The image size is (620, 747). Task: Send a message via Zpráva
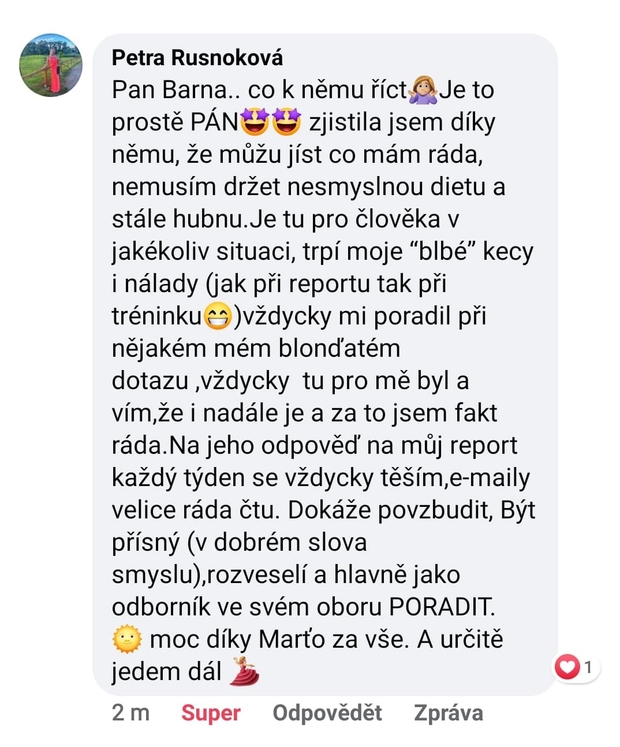[448, 713]
